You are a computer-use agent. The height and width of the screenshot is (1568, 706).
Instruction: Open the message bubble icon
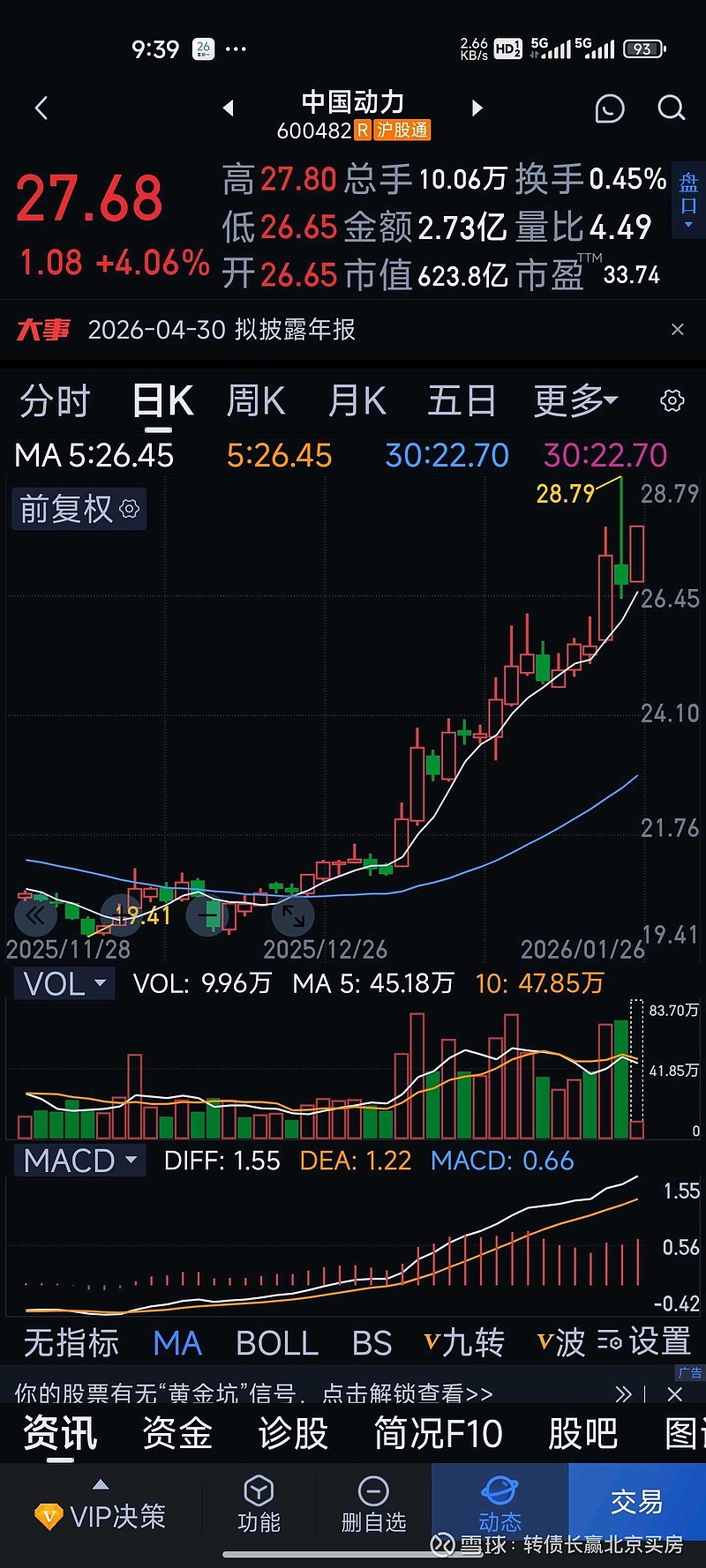pos(610,108)
